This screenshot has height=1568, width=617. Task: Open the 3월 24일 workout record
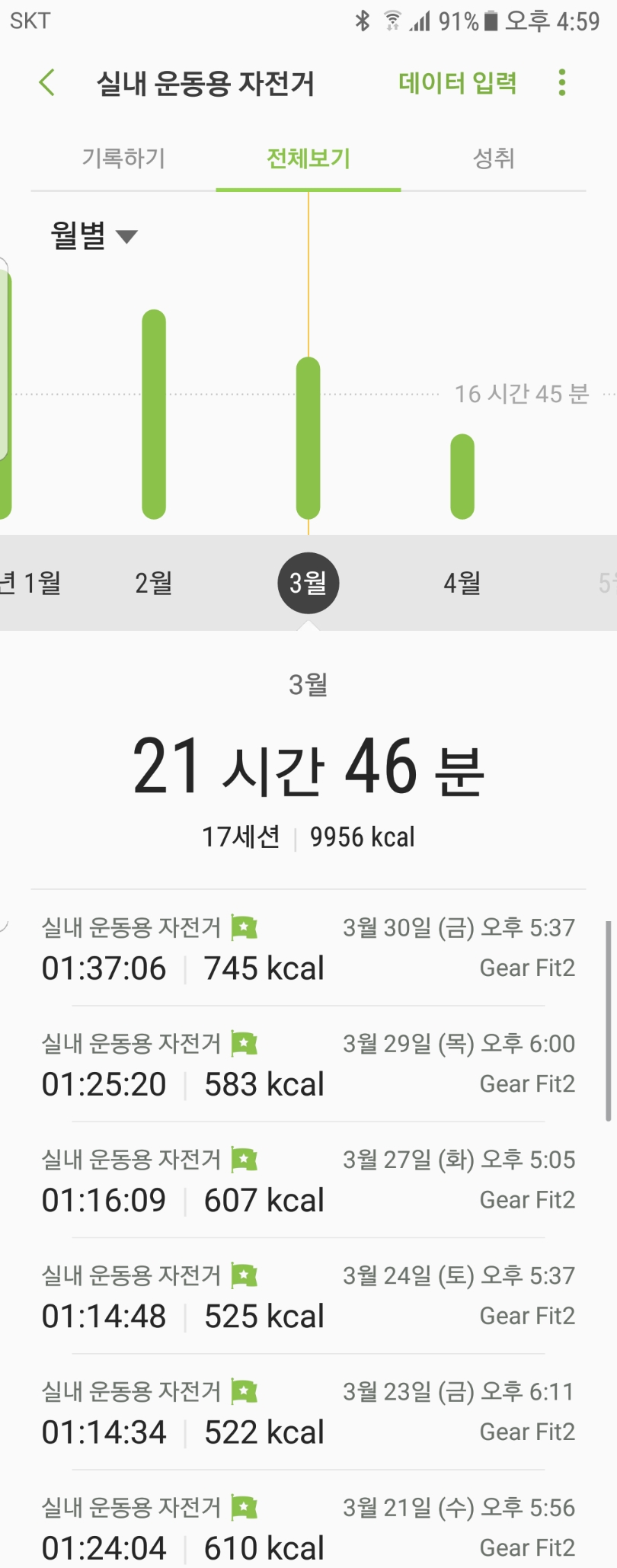pyautogui.click(x=308, y=1296)
